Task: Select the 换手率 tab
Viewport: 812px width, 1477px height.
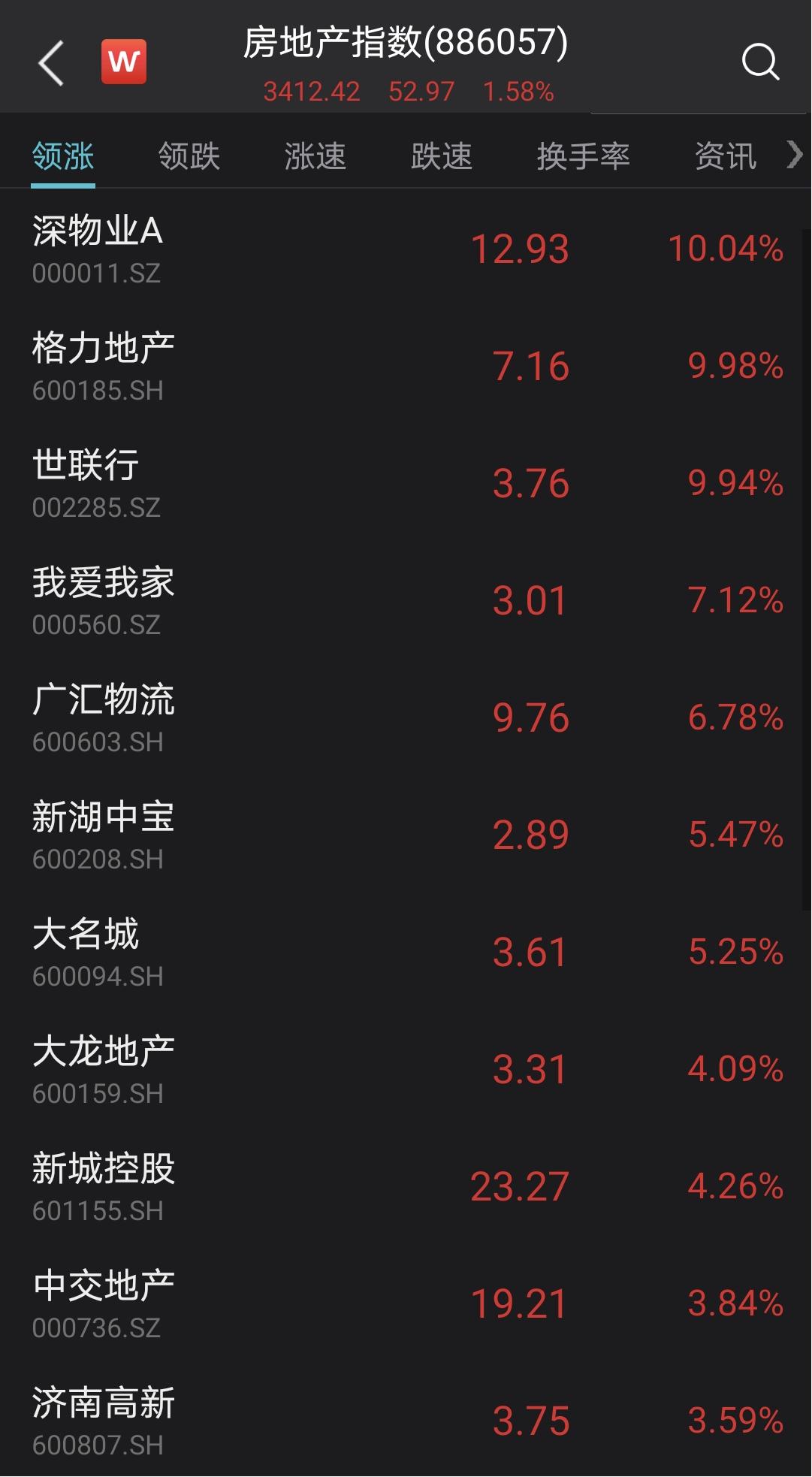Action: tap(583, 156)
